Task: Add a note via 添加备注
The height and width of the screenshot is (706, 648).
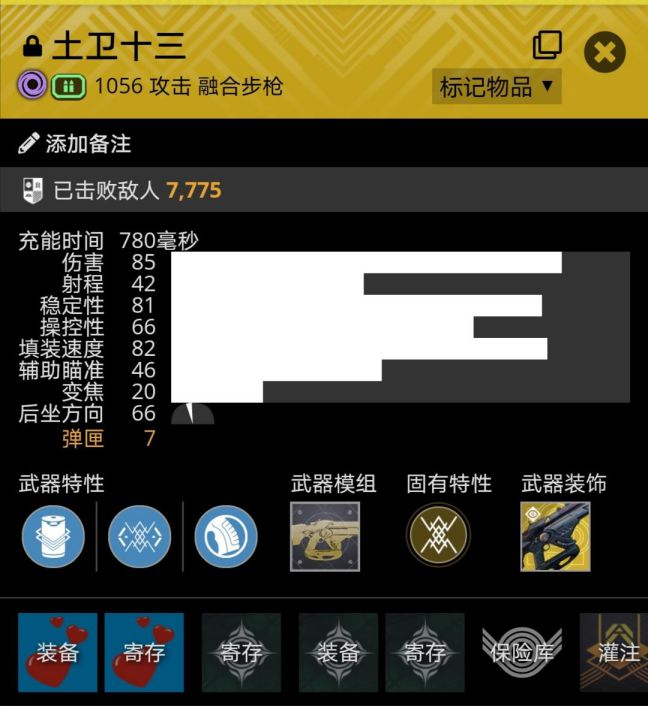Action: [x=75, y=144]
